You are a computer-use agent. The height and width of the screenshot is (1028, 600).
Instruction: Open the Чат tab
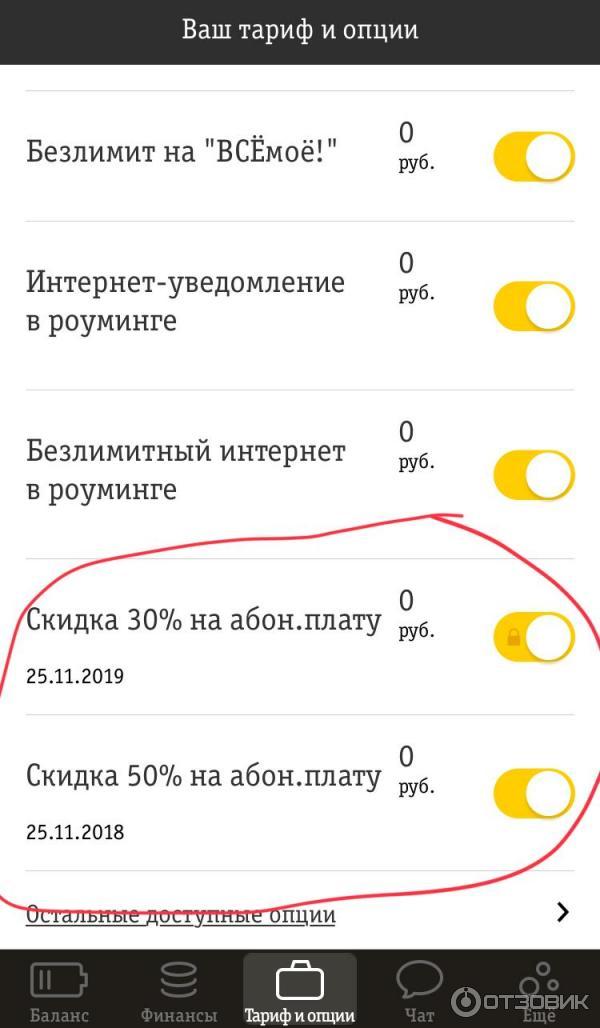[x=420, y=990]
